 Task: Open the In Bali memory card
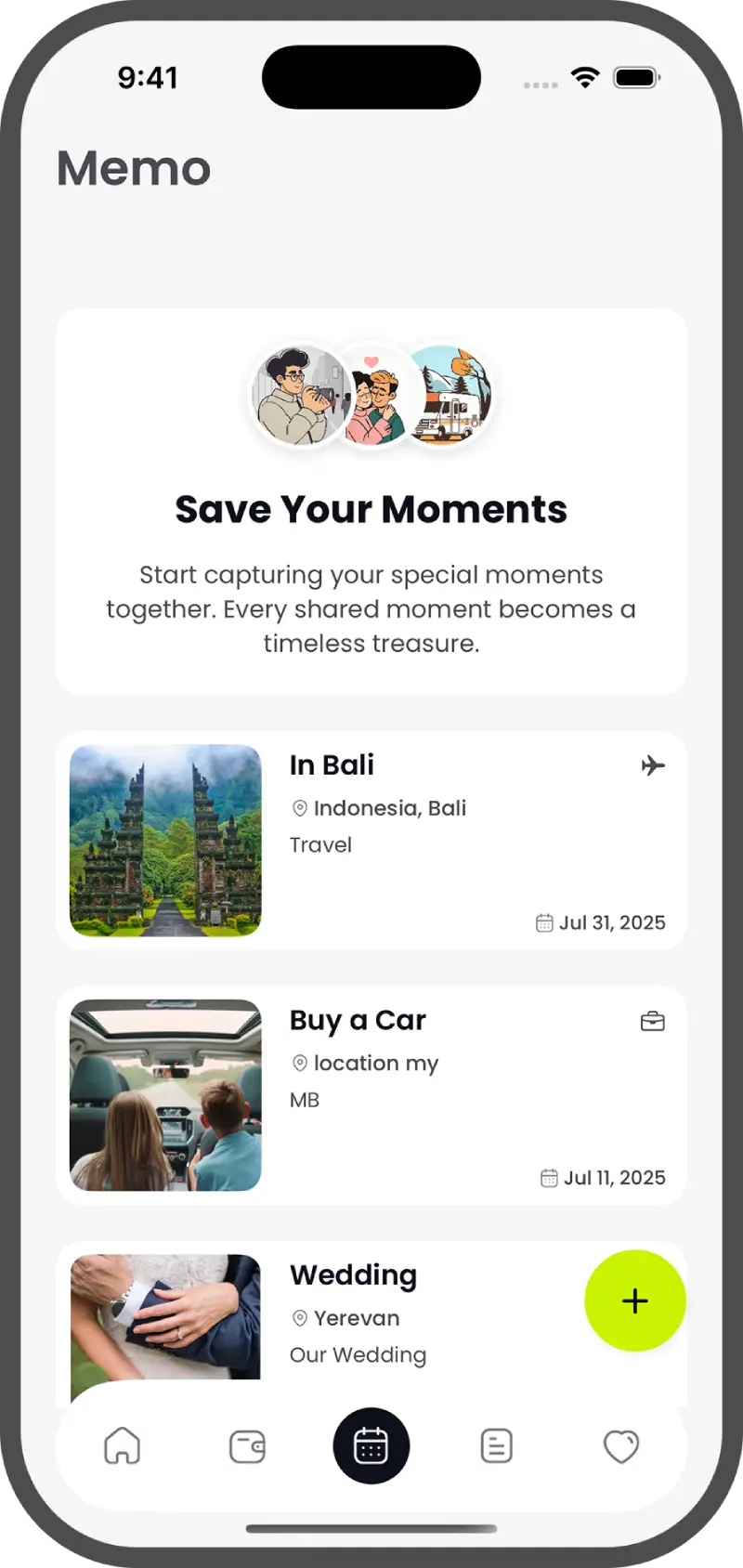pos(371,840)
